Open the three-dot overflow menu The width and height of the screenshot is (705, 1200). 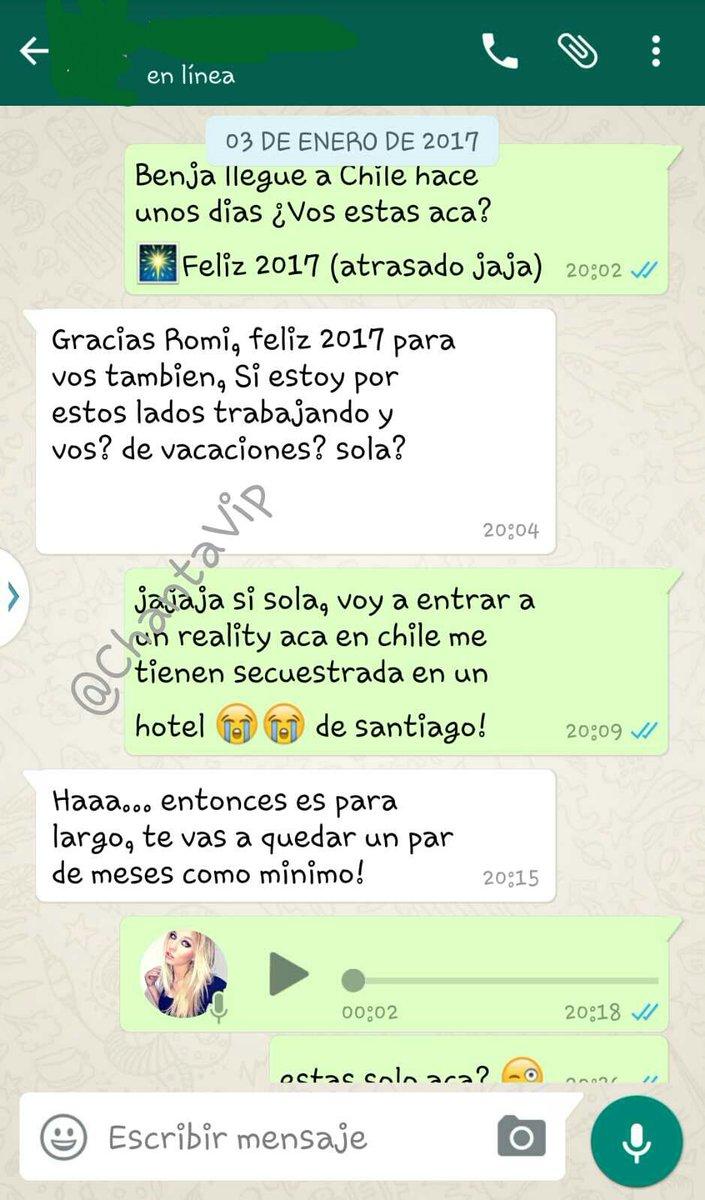[656, 52]
